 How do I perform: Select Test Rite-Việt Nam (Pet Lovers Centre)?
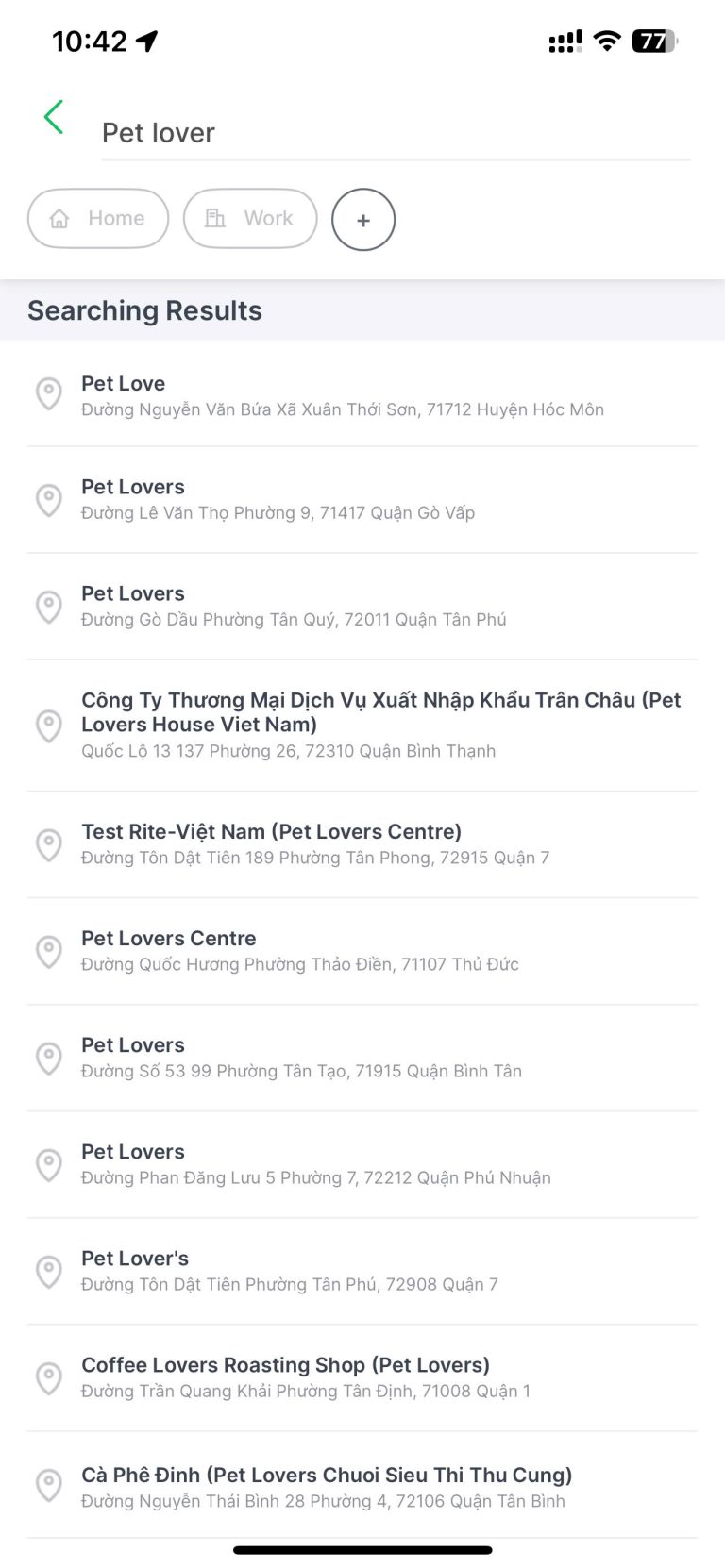314,843
